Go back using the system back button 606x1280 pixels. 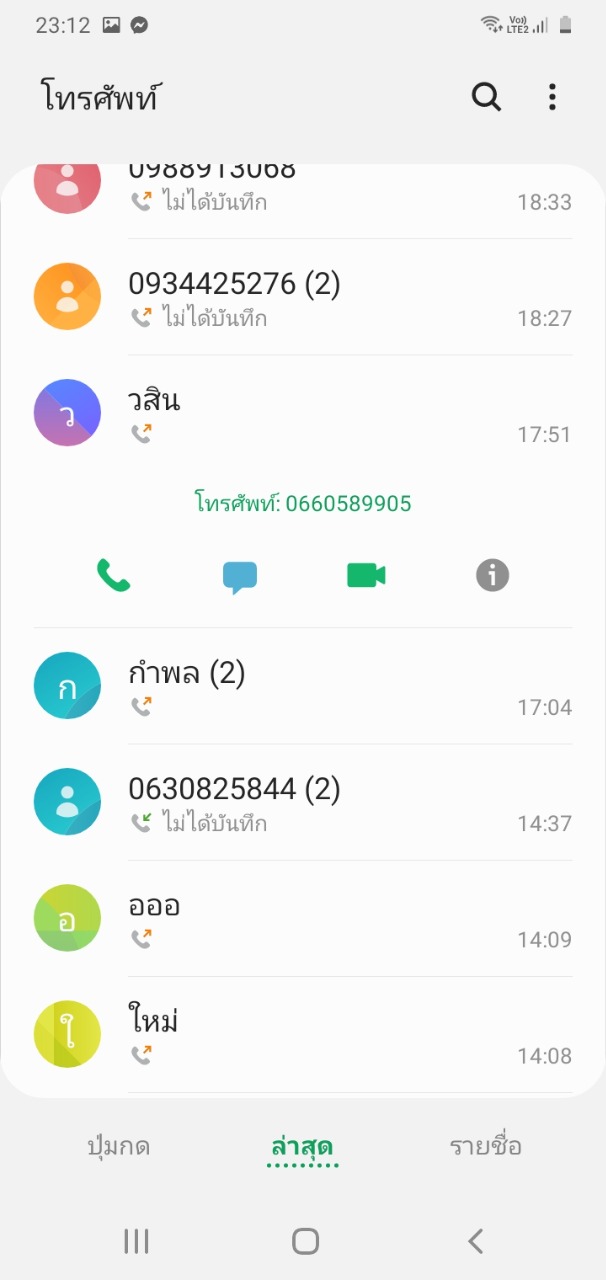(x=476, y=1241)
